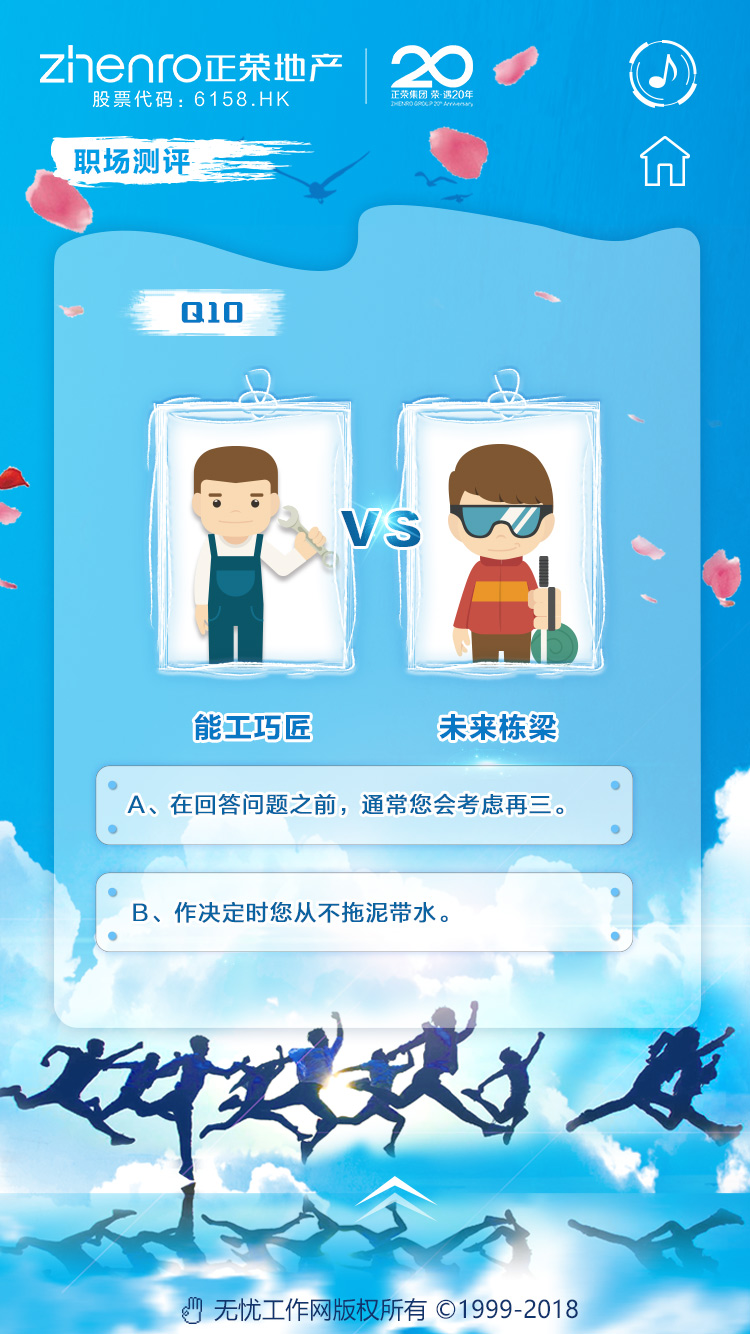750x1334 pixels.
Task: Go to the home page icon
Action: point(665,161)
